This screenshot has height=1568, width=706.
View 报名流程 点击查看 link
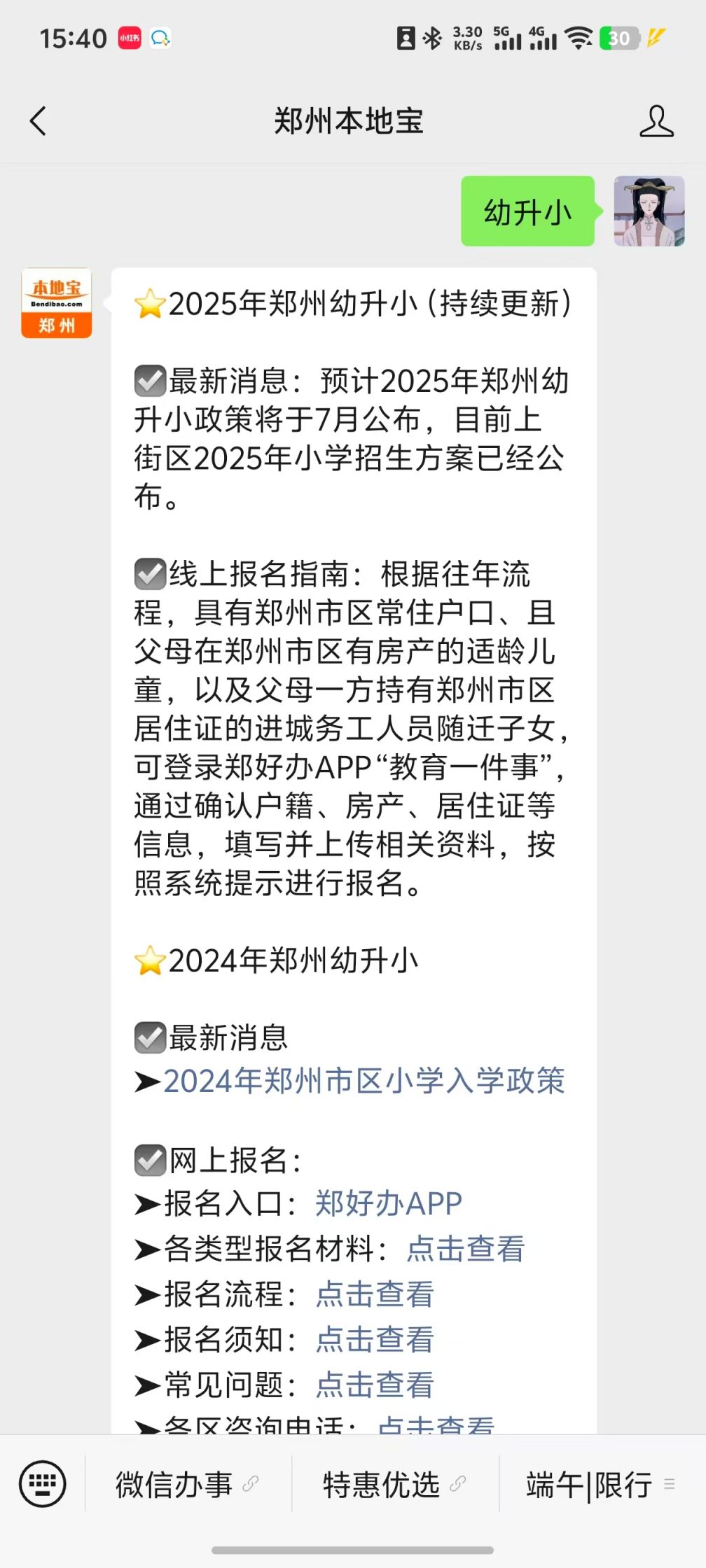point(375,1294)
